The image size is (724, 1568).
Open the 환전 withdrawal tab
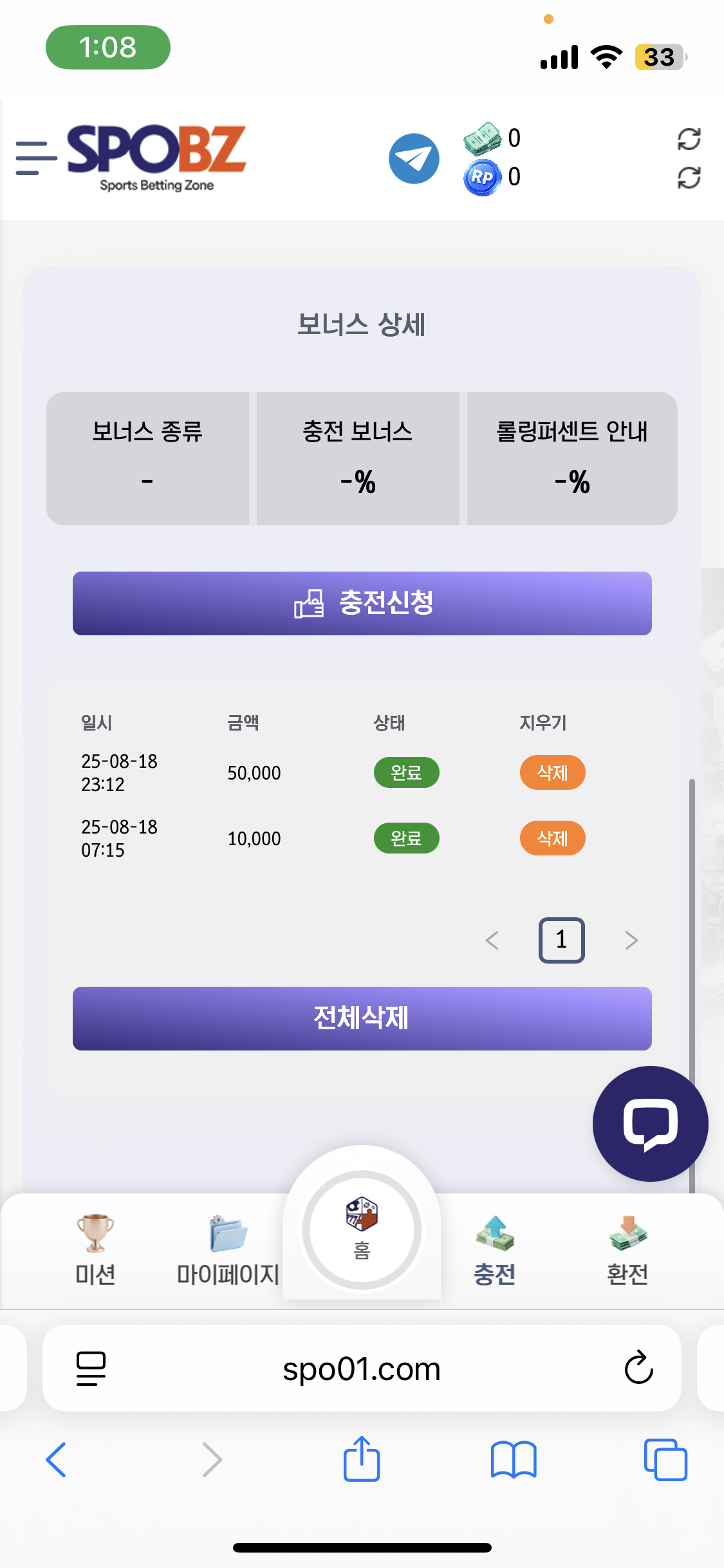[x=628, y=1250]
